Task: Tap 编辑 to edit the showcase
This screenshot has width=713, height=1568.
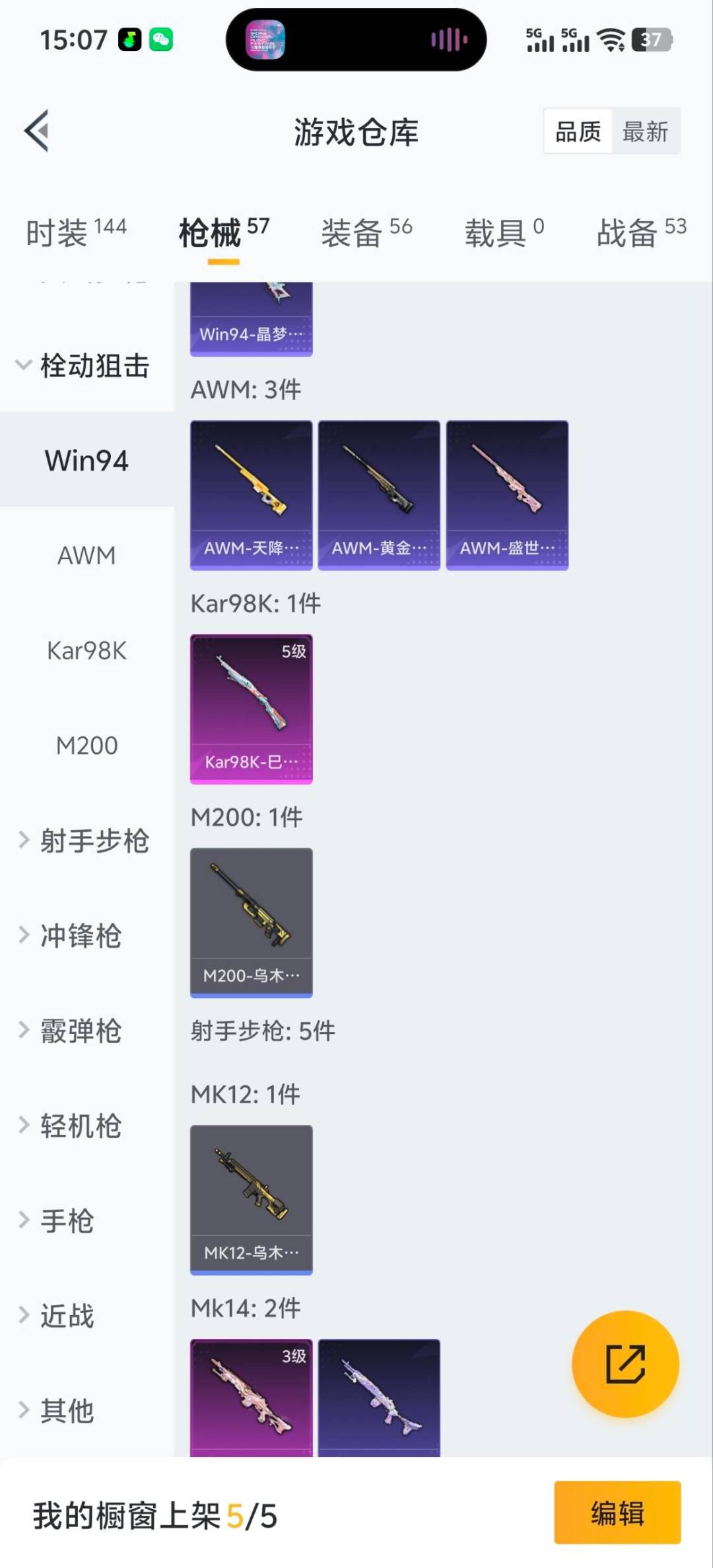Action: click(617, 1513)
